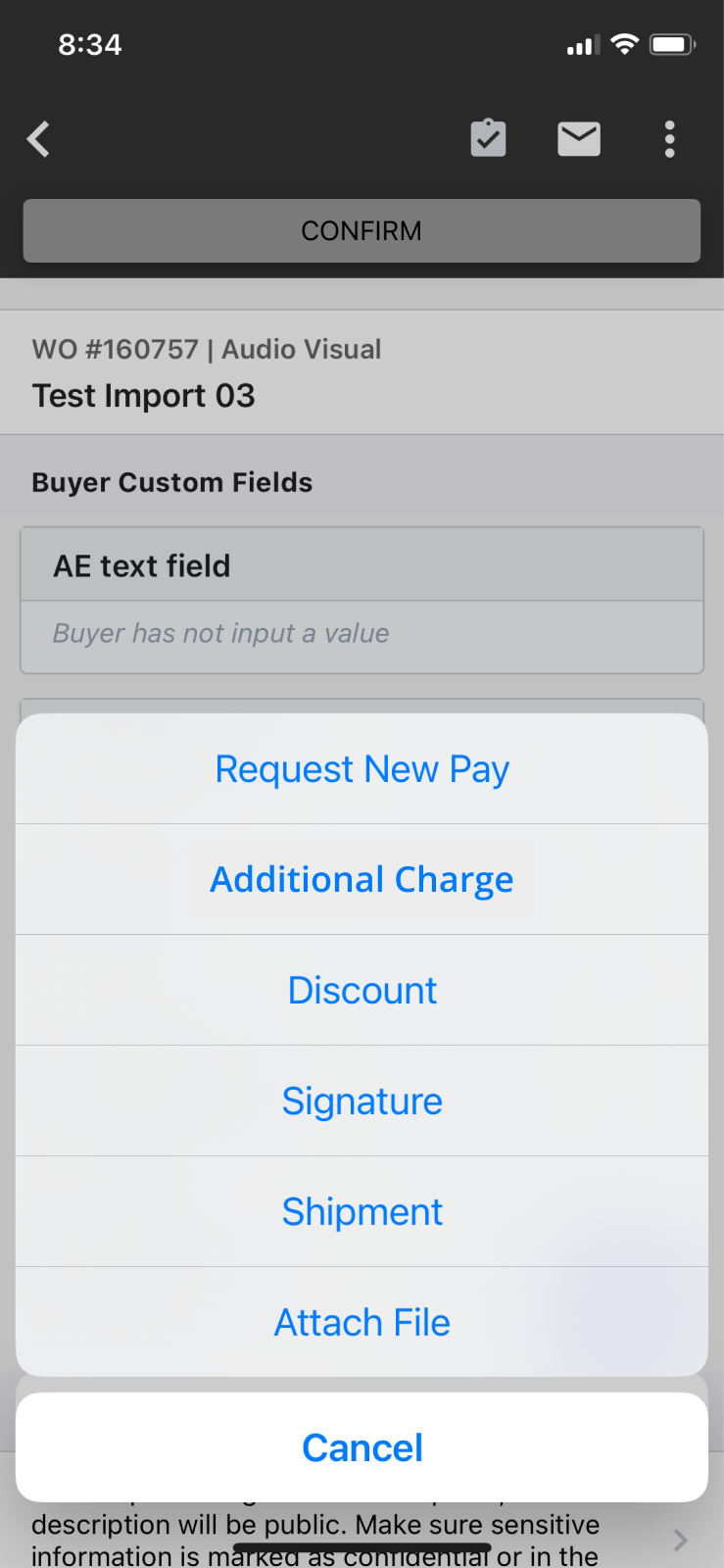The image size is (724, 1568).
Task: Open the email envelope icon
Action: [x=578, y=138]
